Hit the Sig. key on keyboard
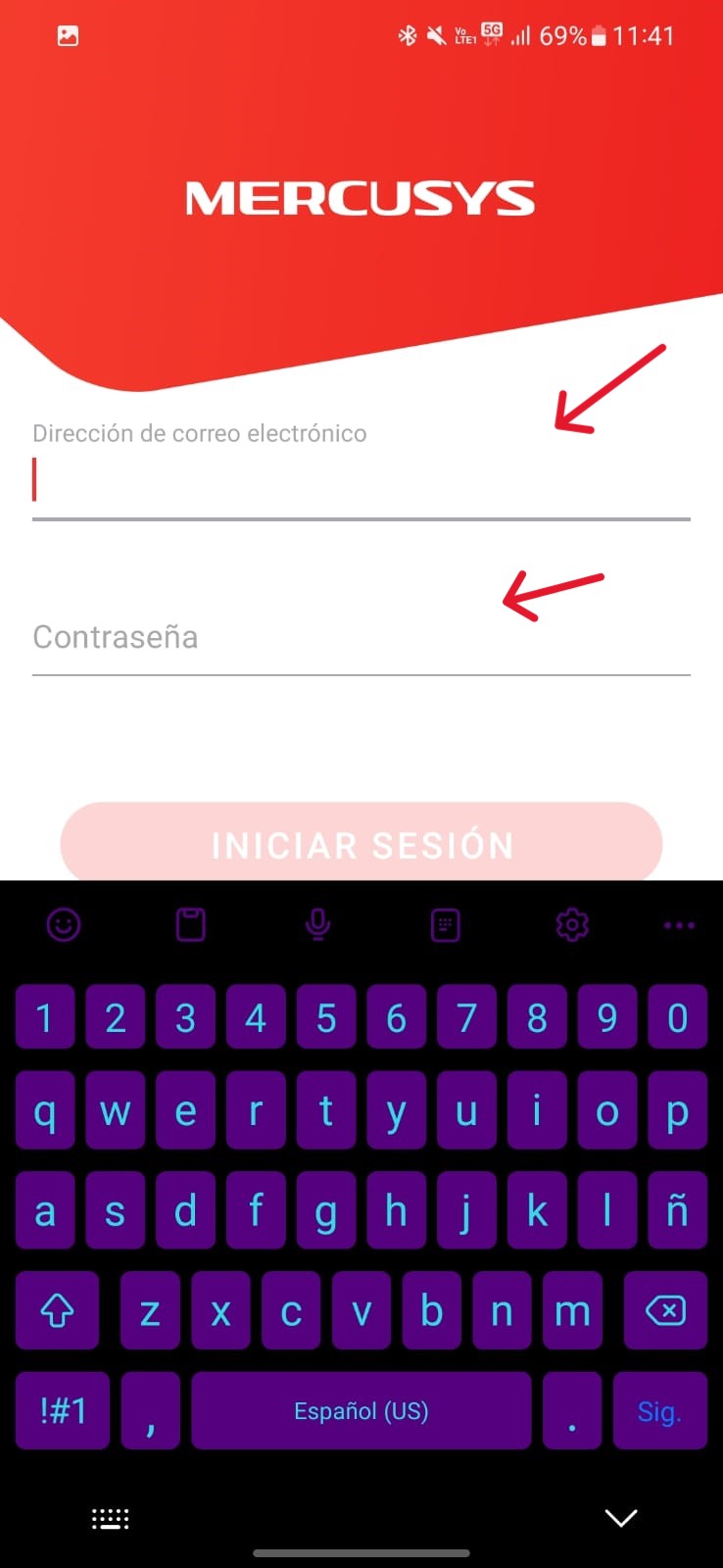This screenshot has height=1568, width=723. coord(659,1411)
